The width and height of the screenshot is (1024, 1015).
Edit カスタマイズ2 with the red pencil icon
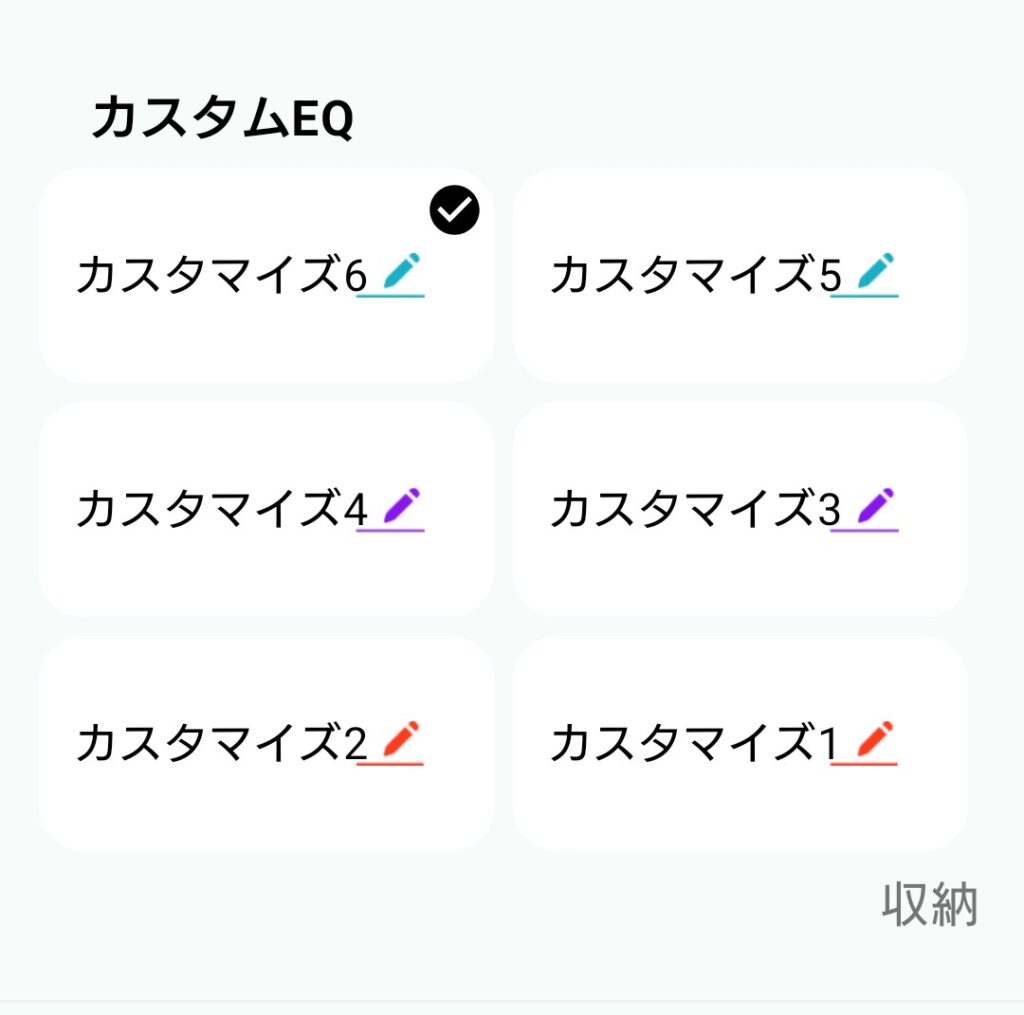coord(401,742)
